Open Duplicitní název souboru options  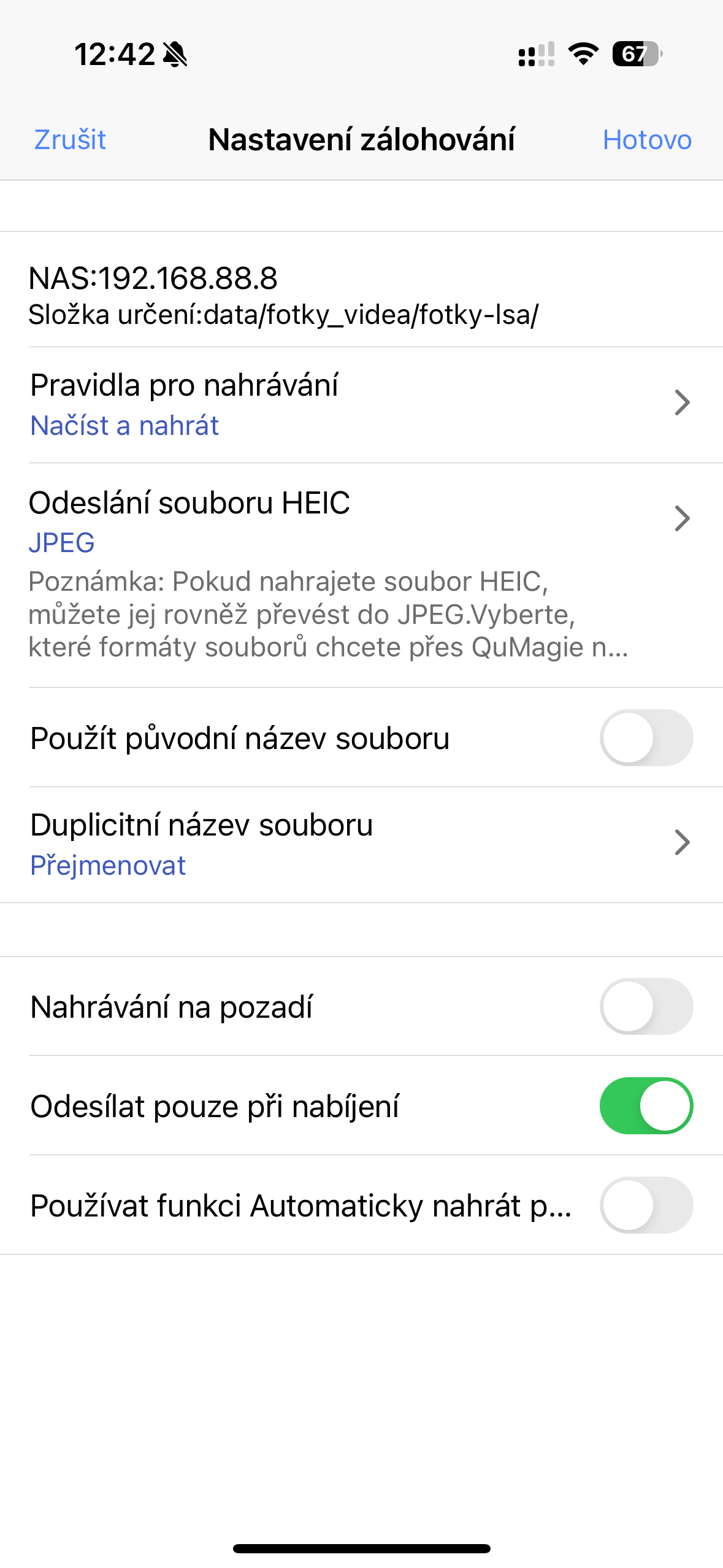(x=361, y=844)
